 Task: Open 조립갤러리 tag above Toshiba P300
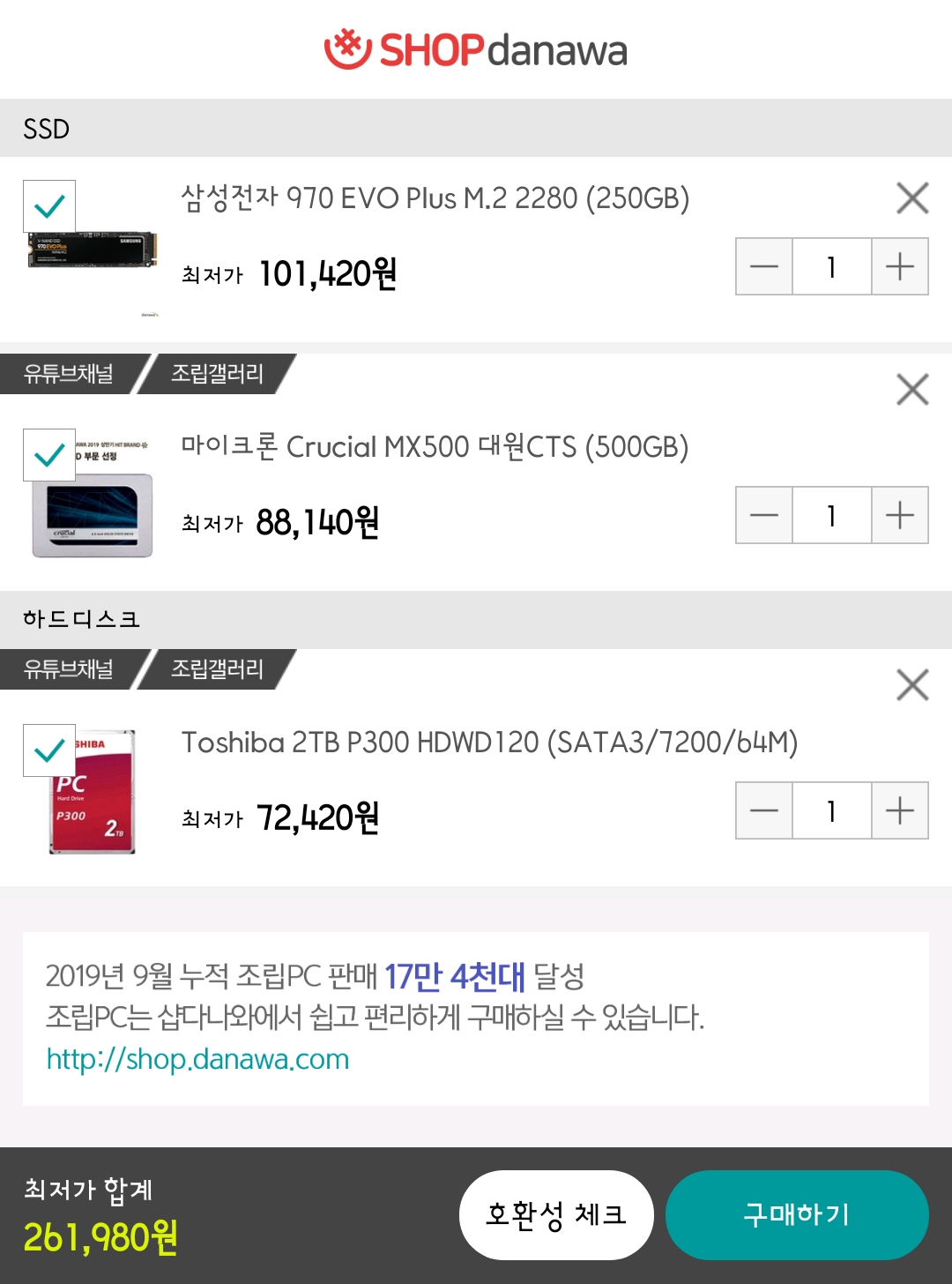[x=217, y=669]
